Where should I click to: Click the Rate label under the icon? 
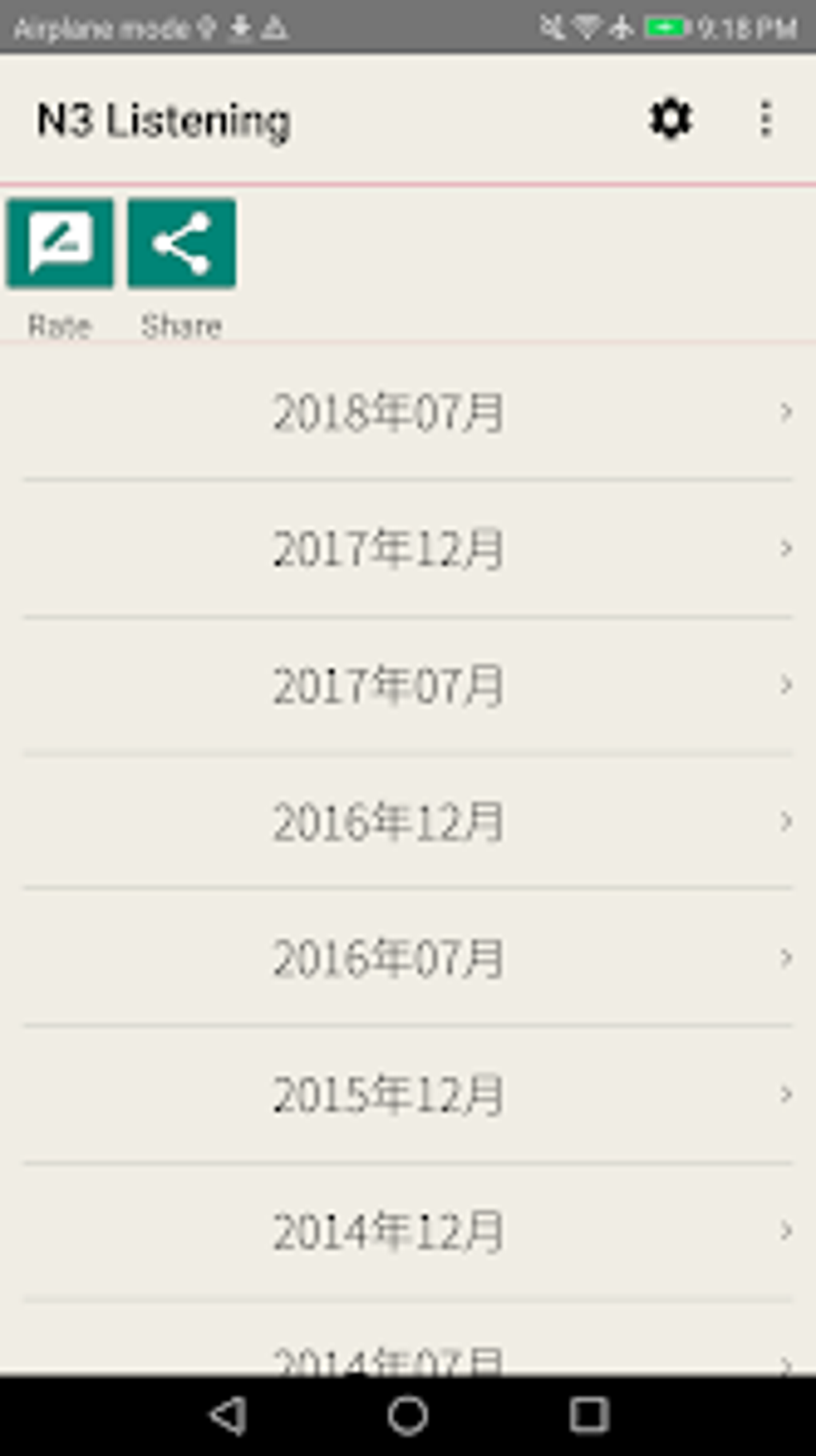coord(60,324)
